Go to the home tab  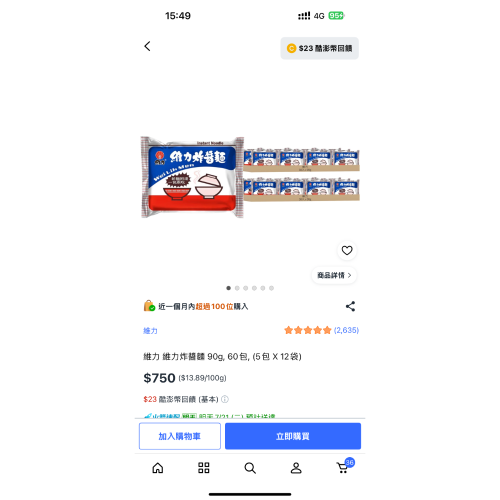(158, 468)
